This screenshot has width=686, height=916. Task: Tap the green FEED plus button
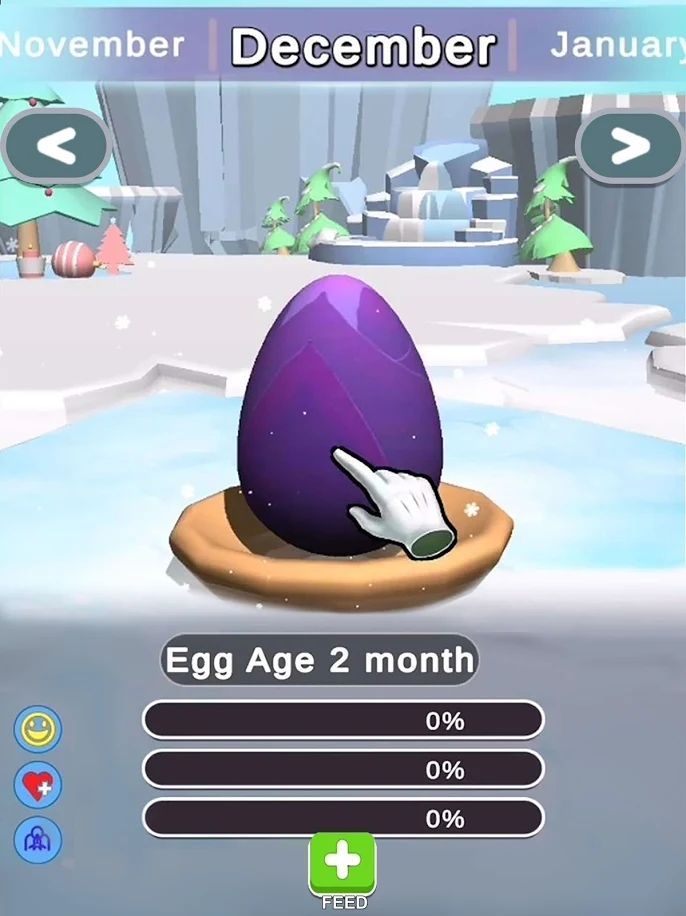342,864
